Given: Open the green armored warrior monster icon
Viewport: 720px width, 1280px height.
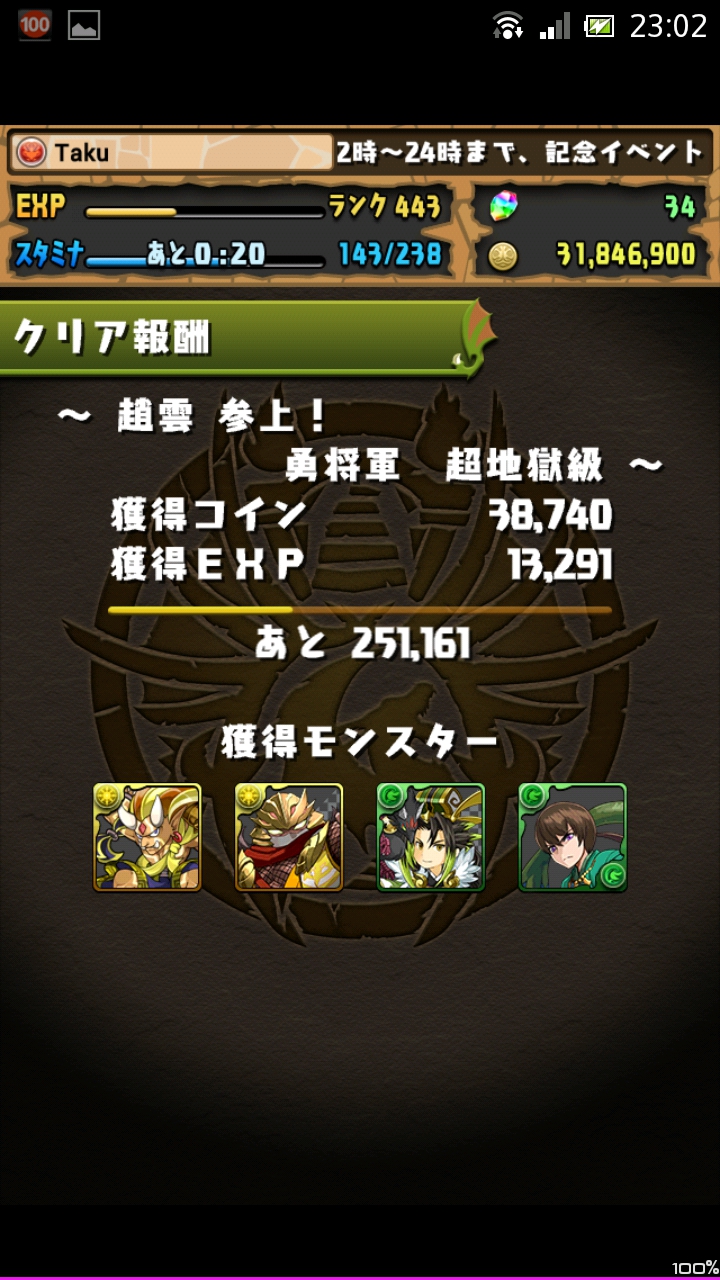Looking at the screenshot, I should 431,837.
